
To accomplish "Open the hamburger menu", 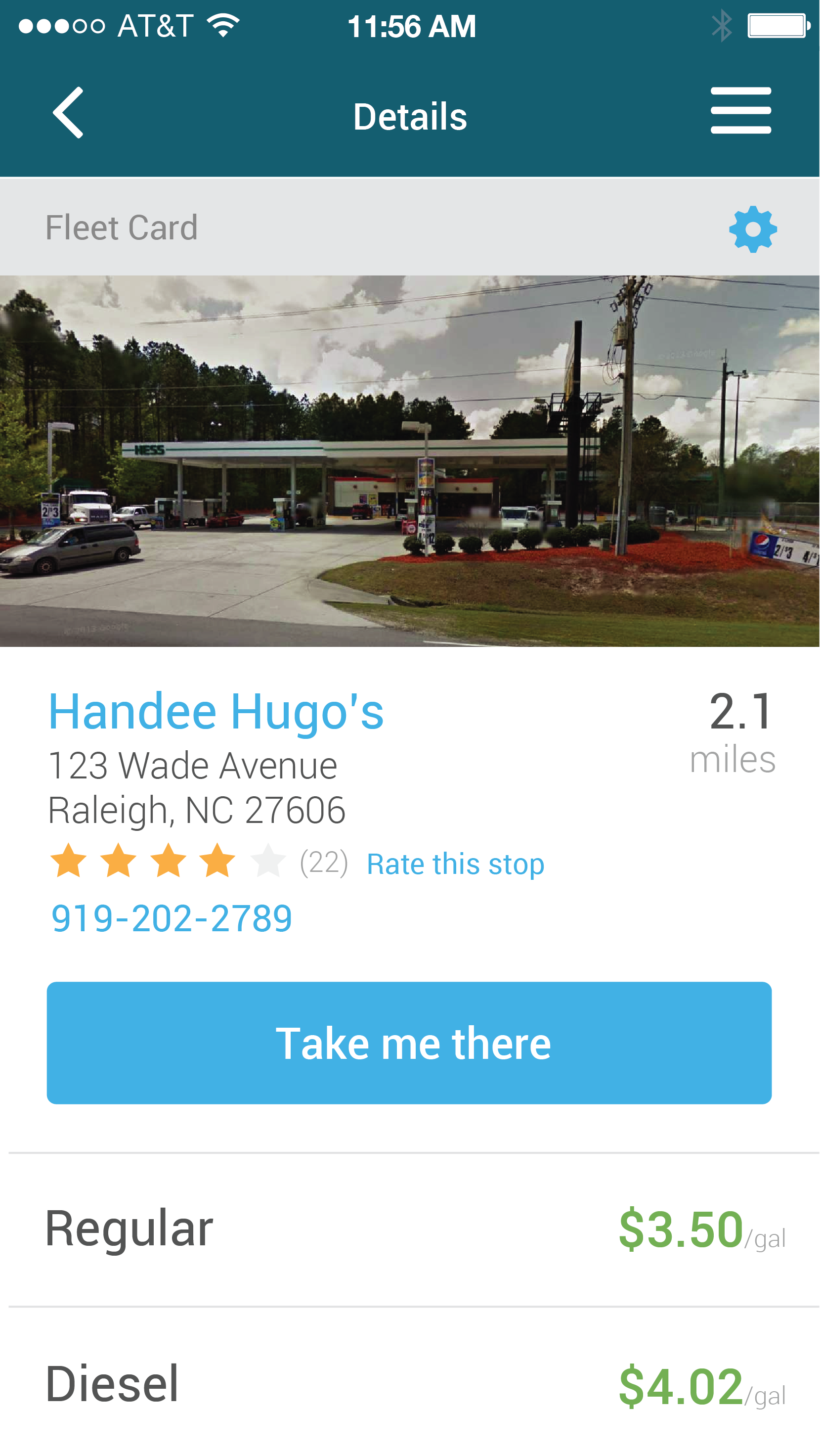I will click(x=740, y=111).
